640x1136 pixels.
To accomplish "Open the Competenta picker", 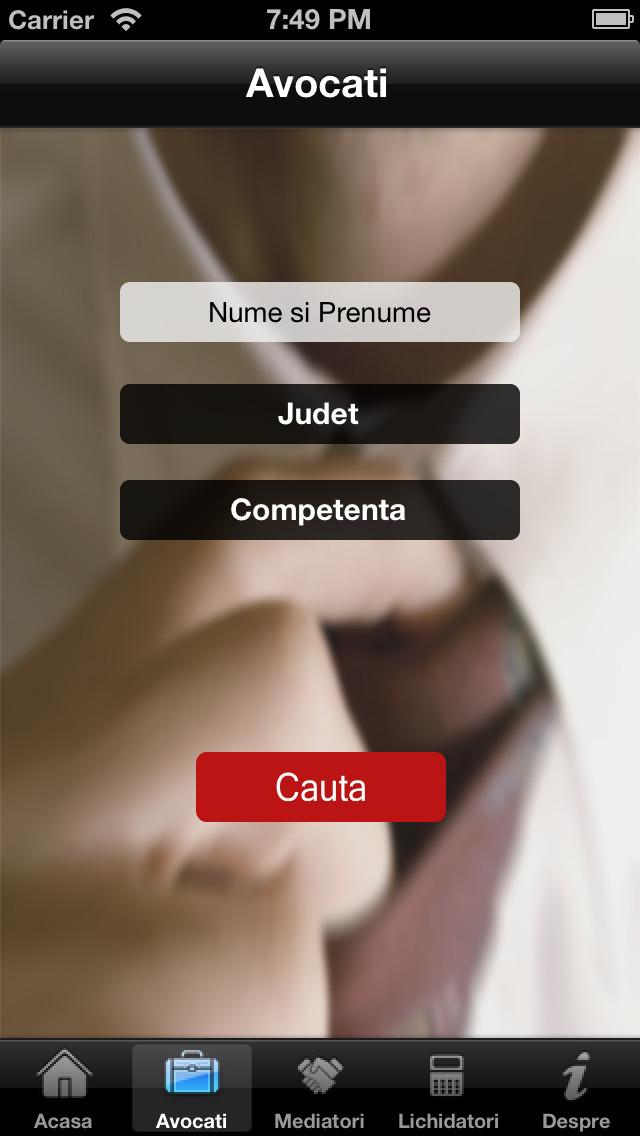I will click(x=320, y=510).
